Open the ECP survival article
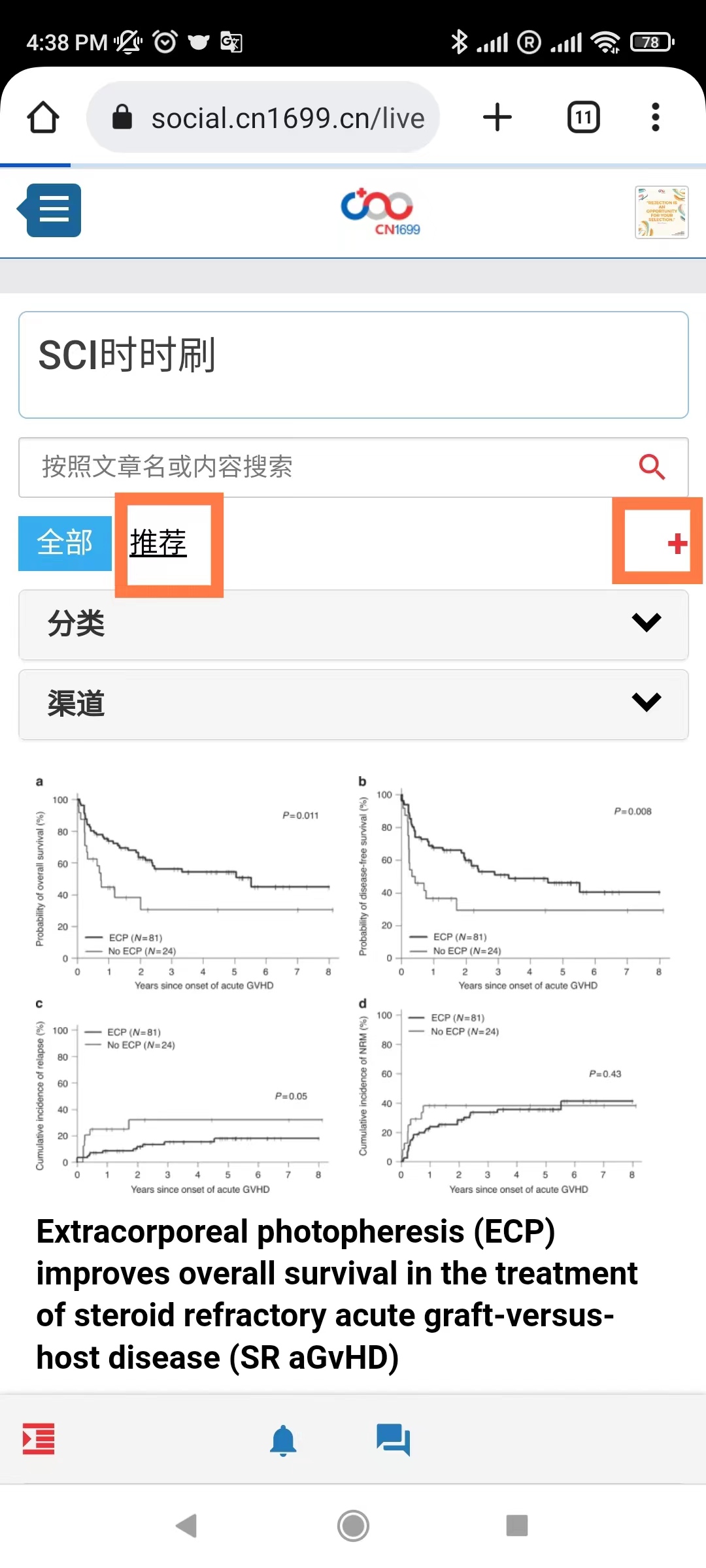The width and height of the screenshot is (706, 1568). [x=337, y=1294]
